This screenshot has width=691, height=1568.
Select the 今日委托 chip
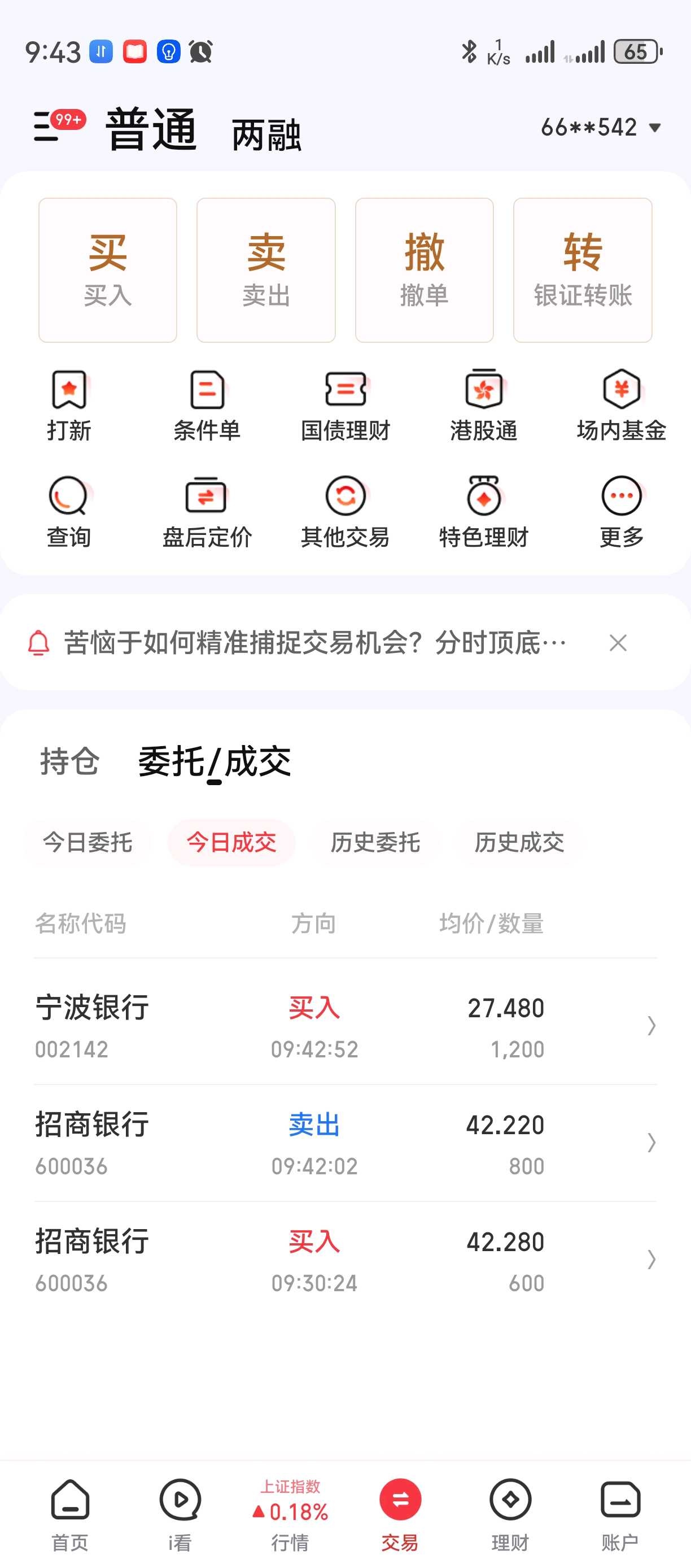click(x=88, y=842)
